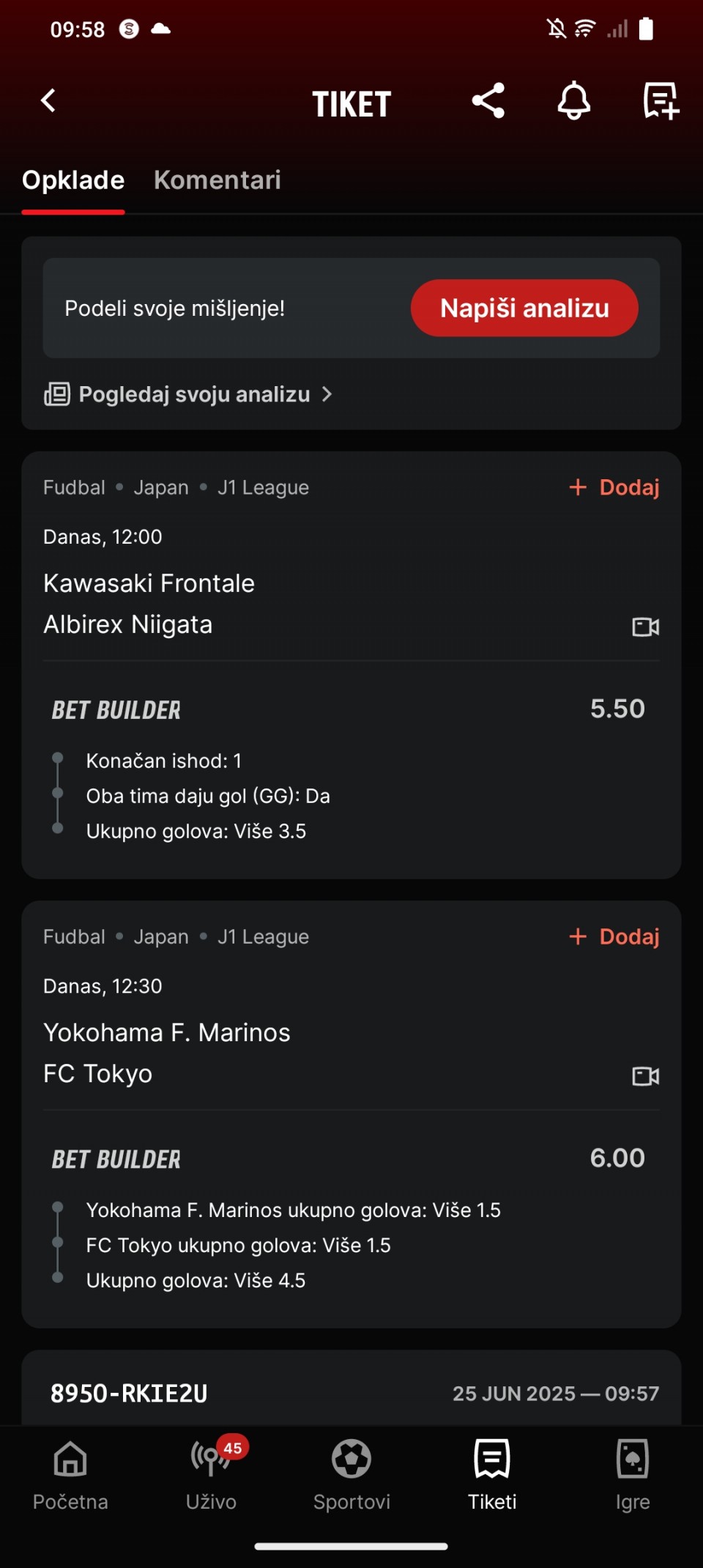Open live stream icon for FC Tokyo match
The height and width of the screenshot is (1568, 703).
click(645, 1076)
